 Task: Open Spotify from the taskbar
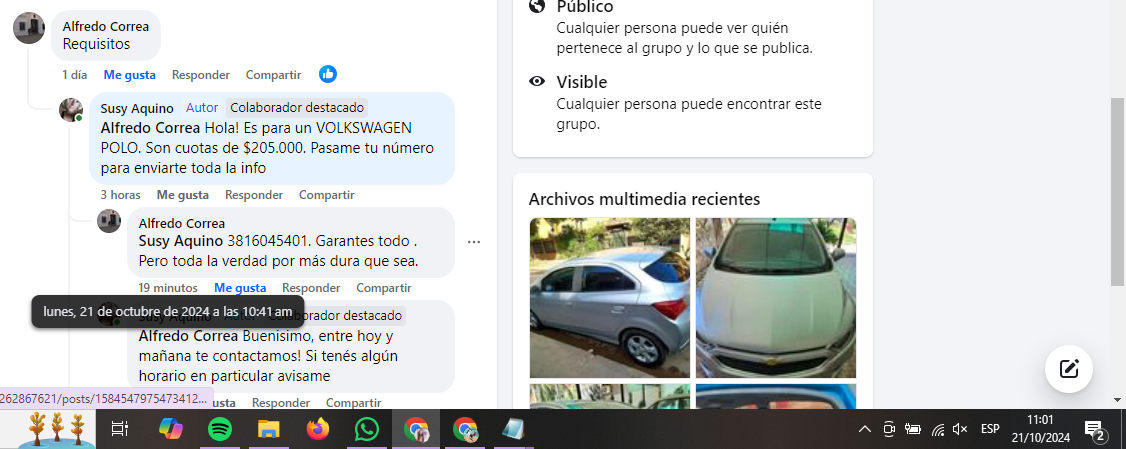coord(220,429)
